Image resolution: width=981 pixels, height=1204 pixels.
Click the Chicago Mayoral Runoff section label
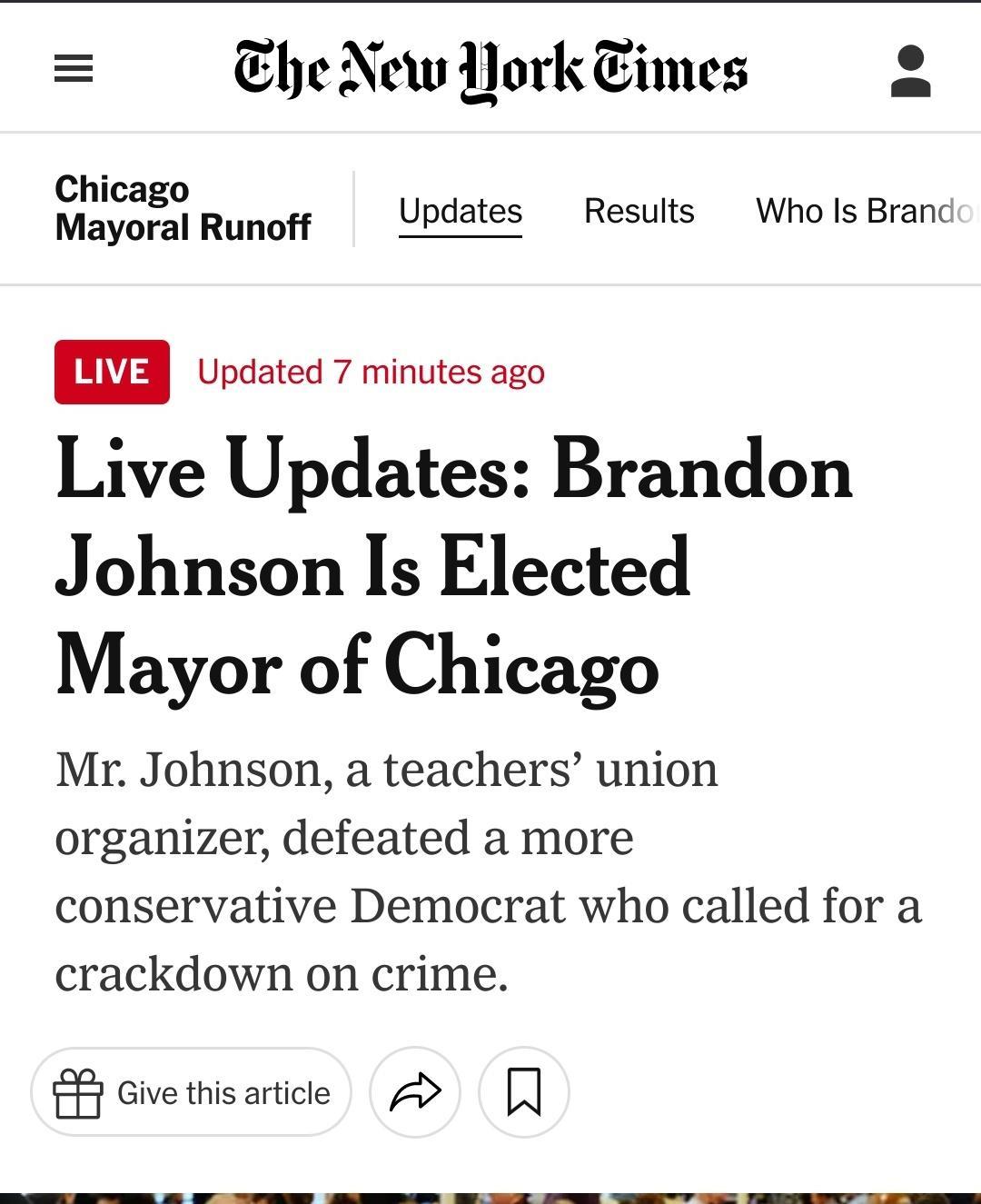pyautogui.click(x=182, y=207)
